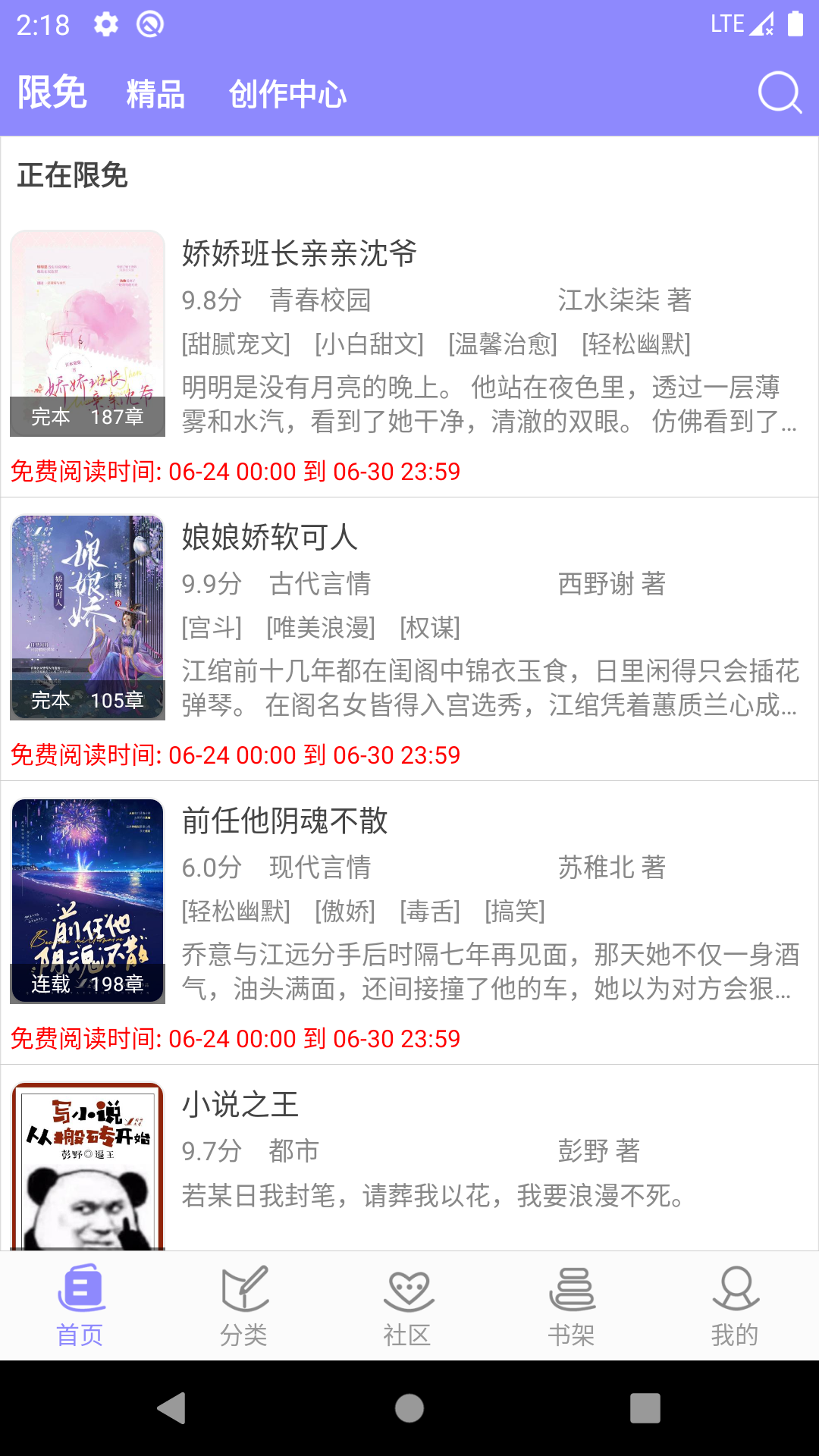View book details for 娘娘娇软可人

(269, 538)
